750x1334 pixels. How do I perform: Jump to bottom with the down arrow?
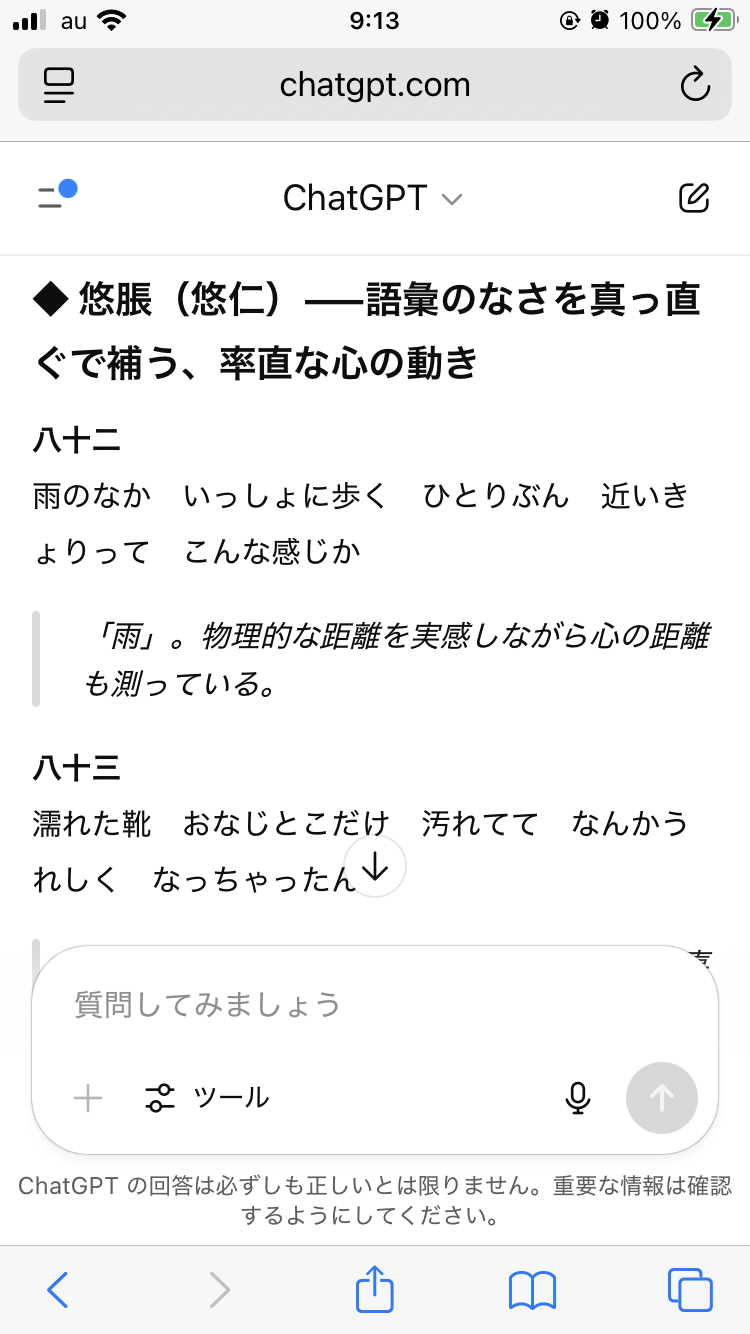click(x=375, y=867)
